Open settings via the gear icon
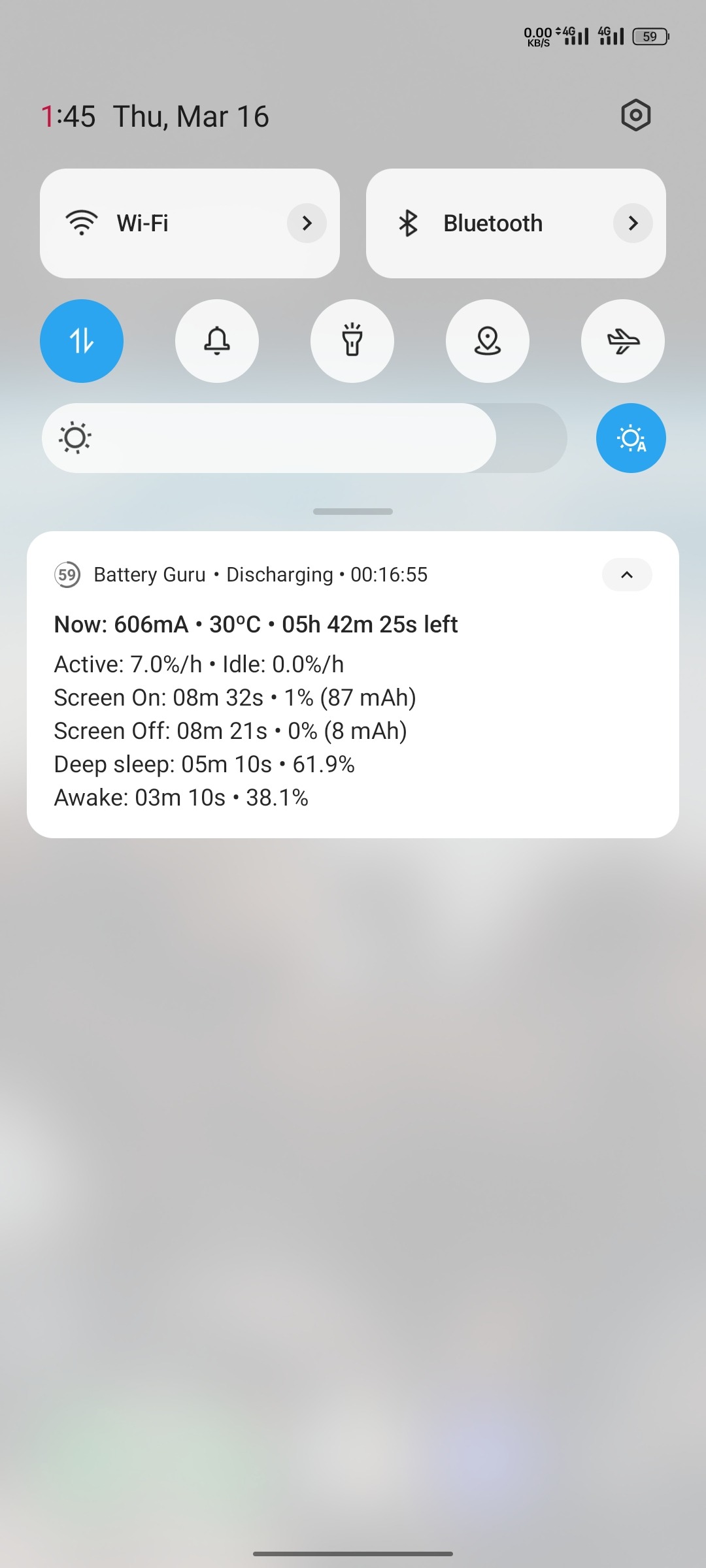 635,116
